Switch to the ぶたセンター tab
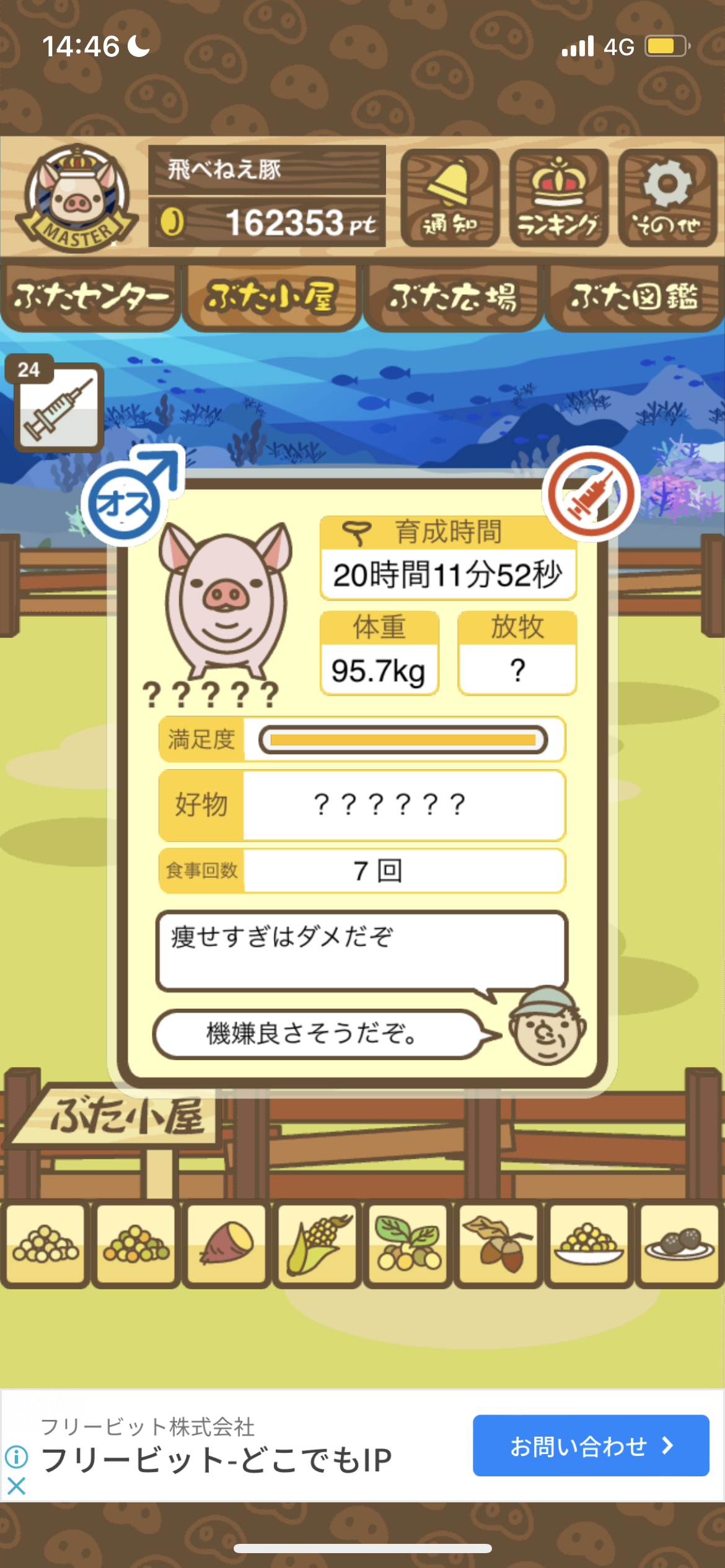This screenshot has width=725, height=1568. (x=90, y=298)
